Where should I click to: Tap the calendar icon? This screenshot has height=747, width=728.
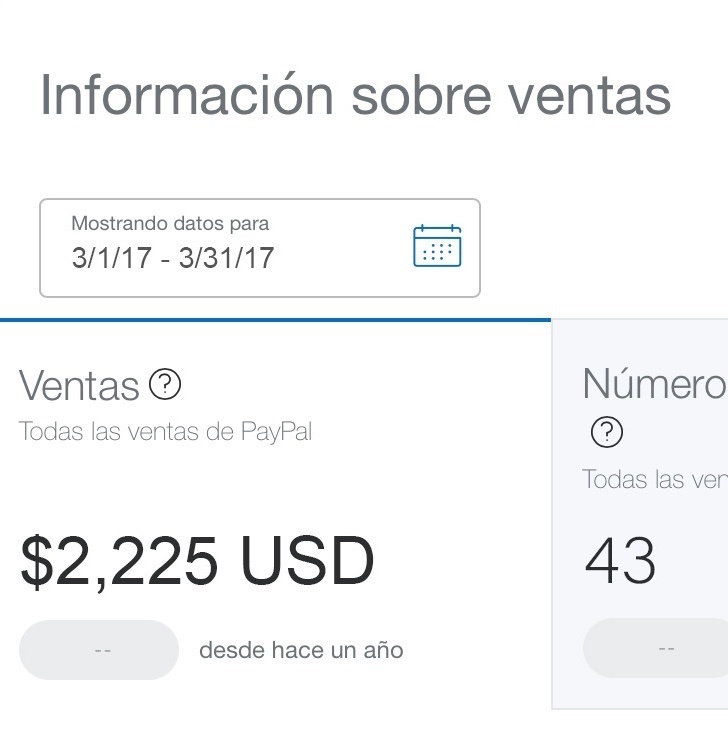(437, 246)
